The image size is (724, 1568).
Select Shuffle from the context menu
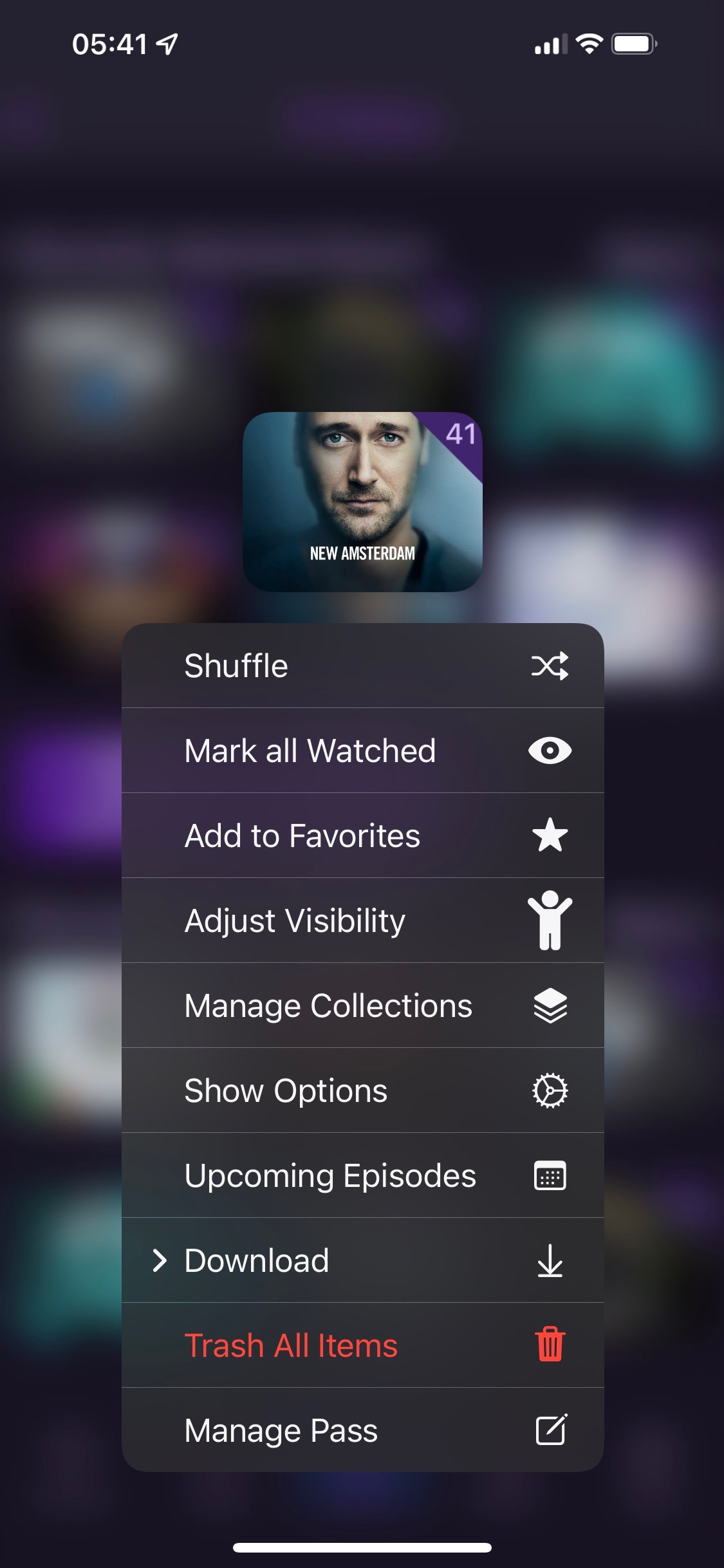coord(362,666)
